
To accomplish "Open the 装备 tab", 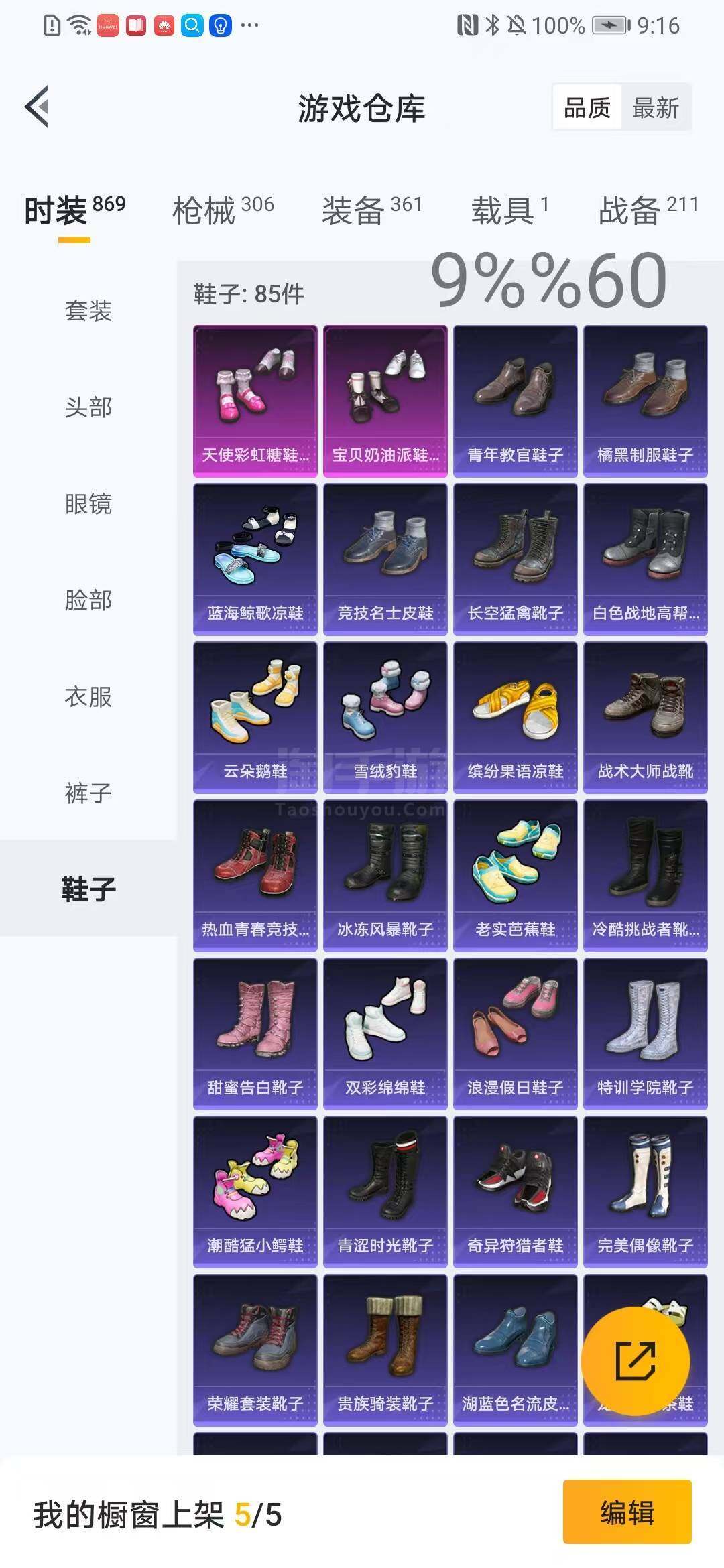I will [x=372, y=210].
